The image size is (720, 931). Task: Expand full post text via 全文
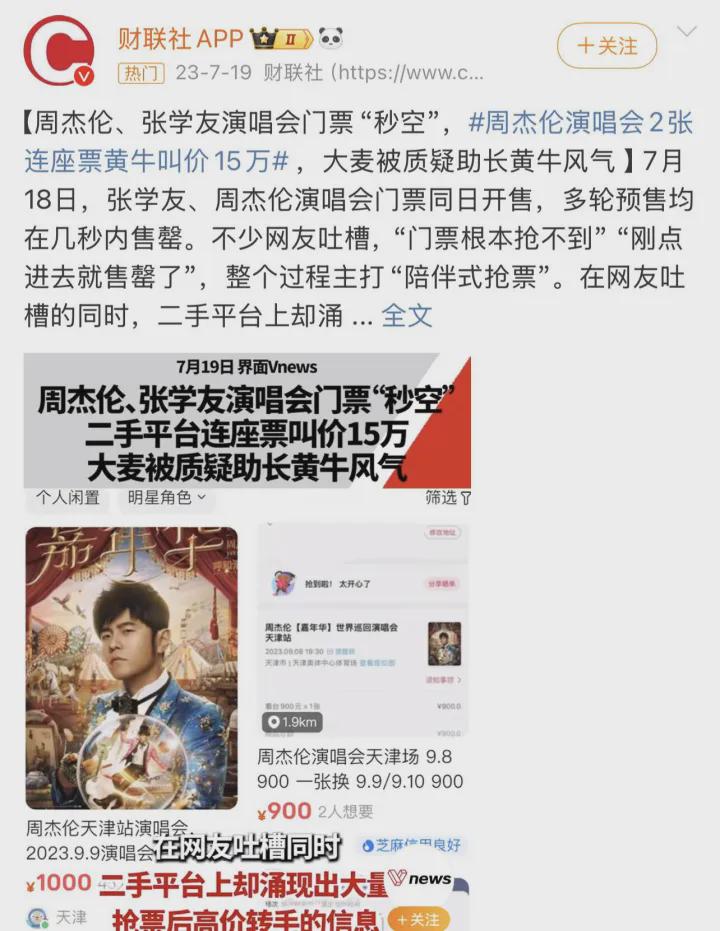tap(407, 315)
